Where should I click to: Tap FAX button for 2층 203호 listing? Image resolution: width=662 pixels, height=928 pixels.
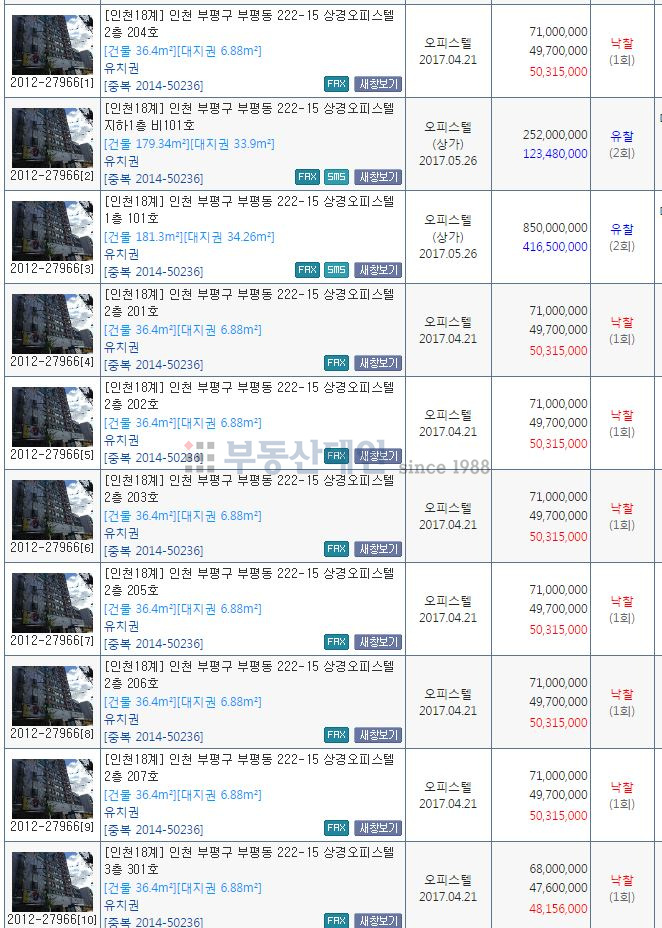click(x=337, y=549)
